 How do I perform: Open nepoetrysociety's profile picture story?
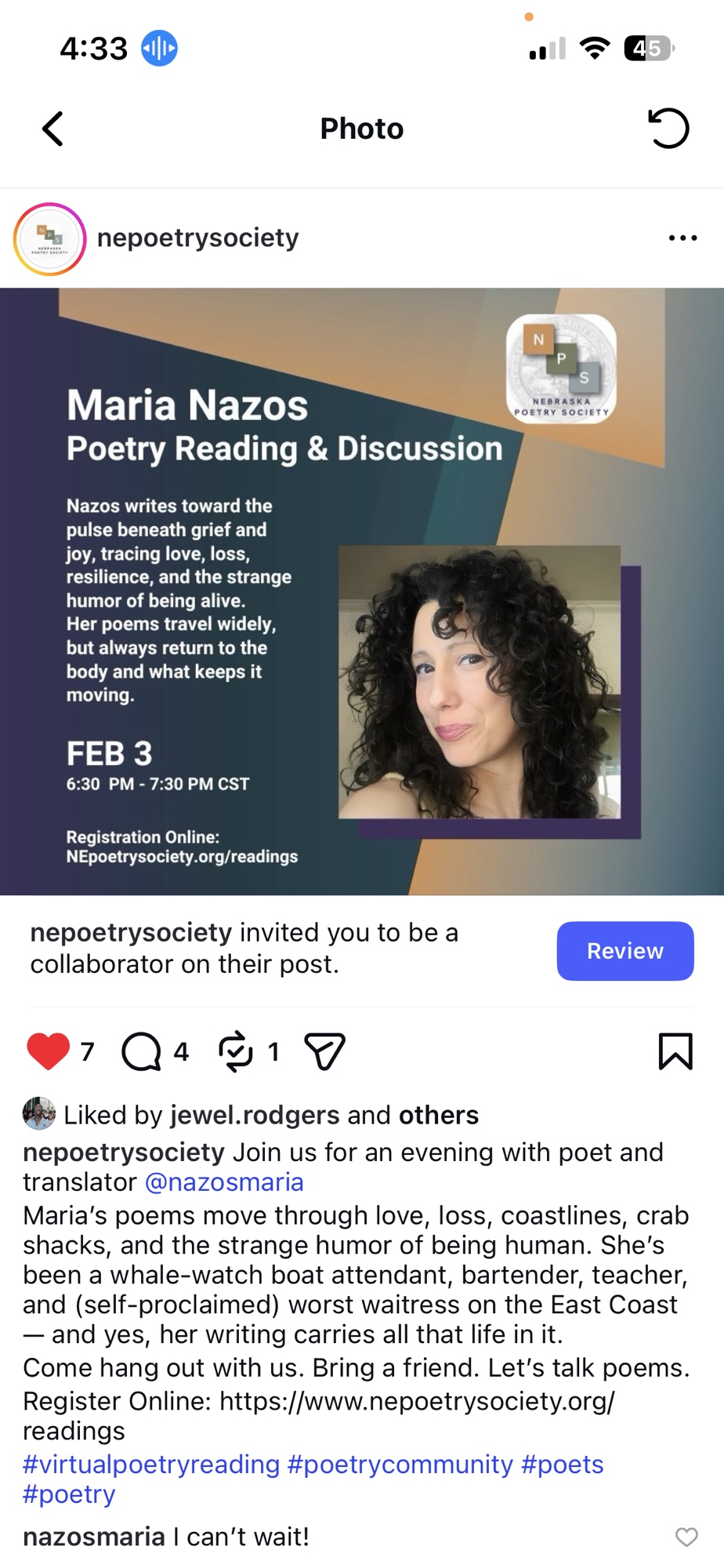coord(50,239)
